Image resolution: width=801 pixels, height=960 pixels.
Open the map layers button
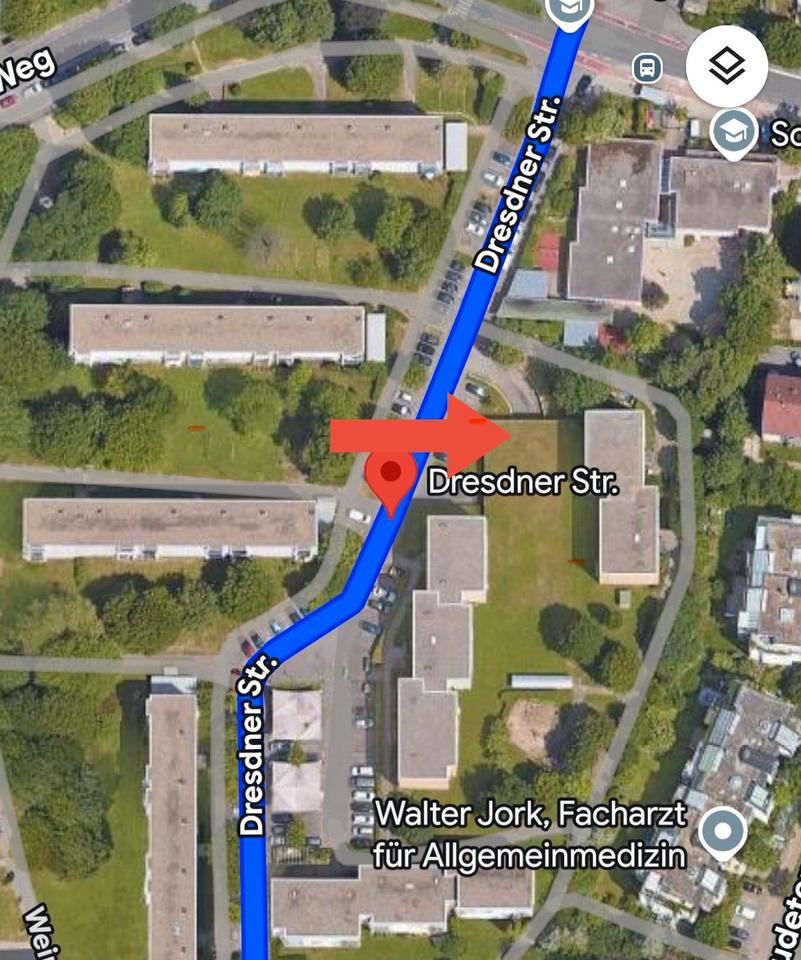point(727,66)
